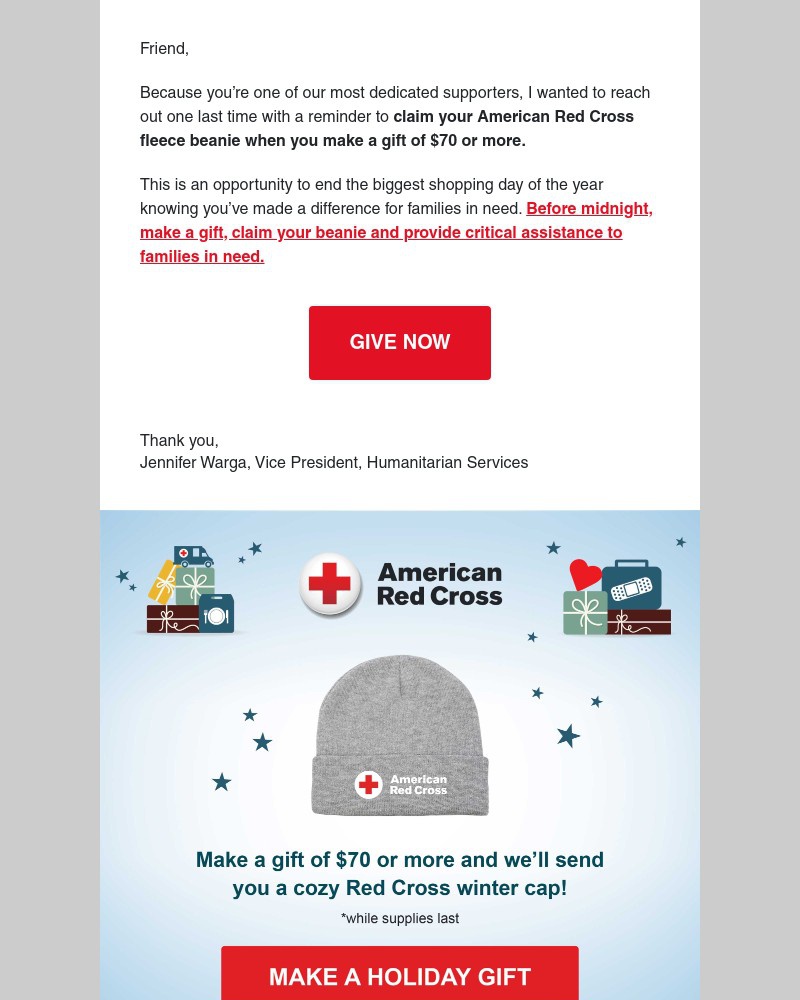Click the MAKE A HOLIDAY GIFT button
800x1000 pixels.
(x=400, y=977)
